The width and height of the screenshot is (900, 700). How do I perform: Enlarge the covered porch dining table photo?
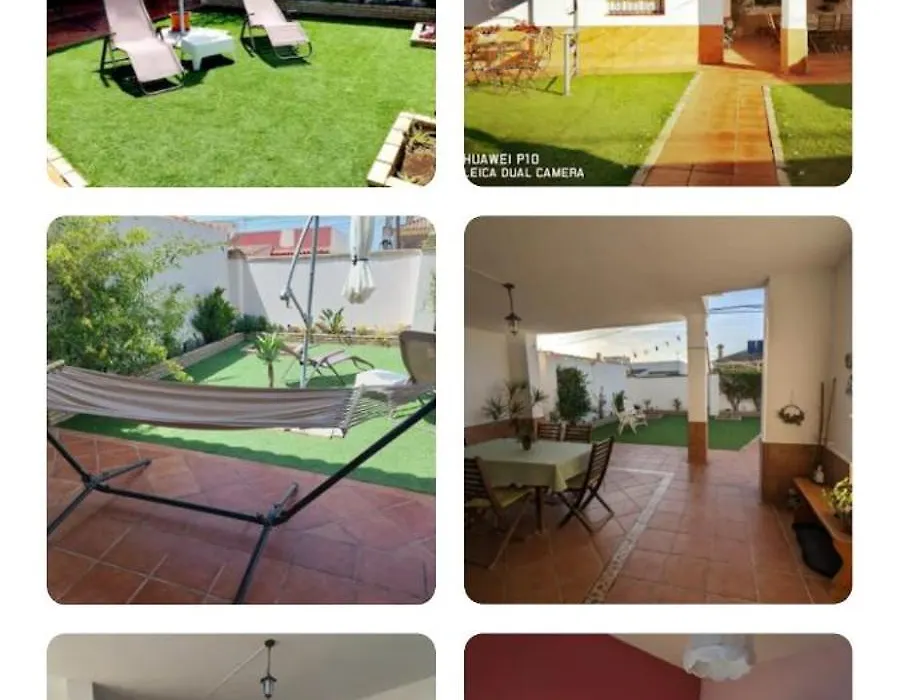pyautogui.click(x=658, y=410)
